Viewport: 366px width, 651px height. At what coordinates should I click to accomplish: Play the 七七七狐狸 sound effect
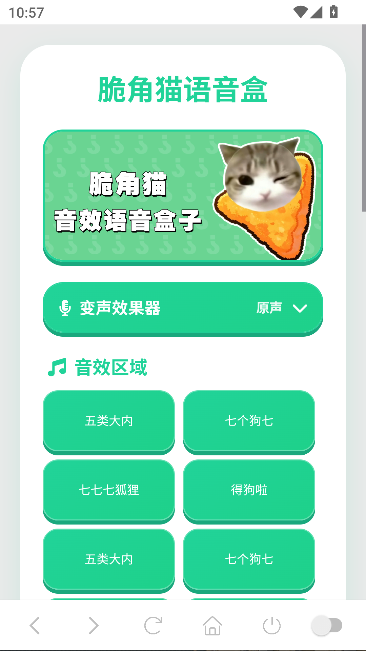click(x=109, y=491)
